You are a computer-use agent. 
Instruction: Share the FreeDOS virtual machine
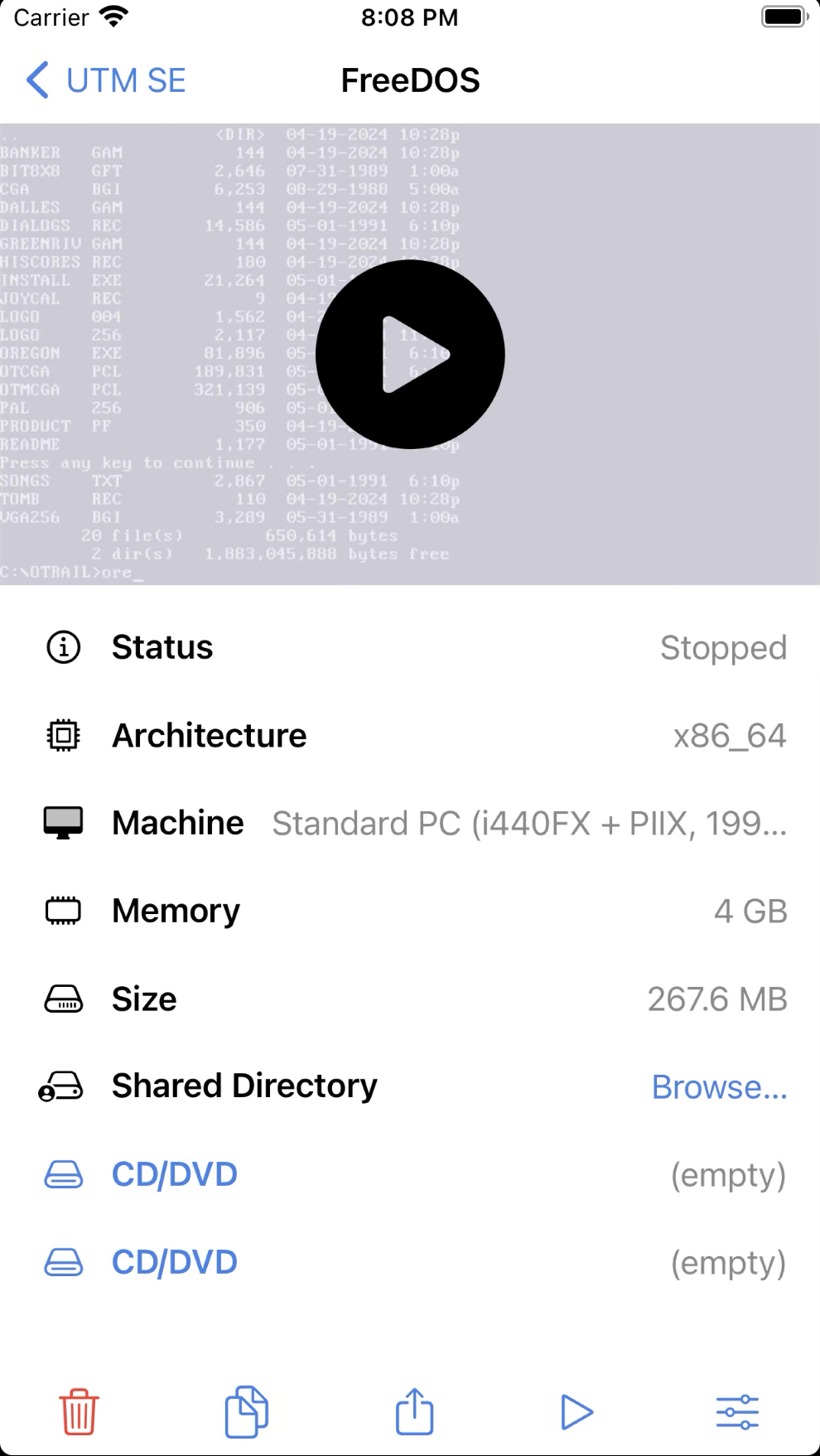[414, 1411]
